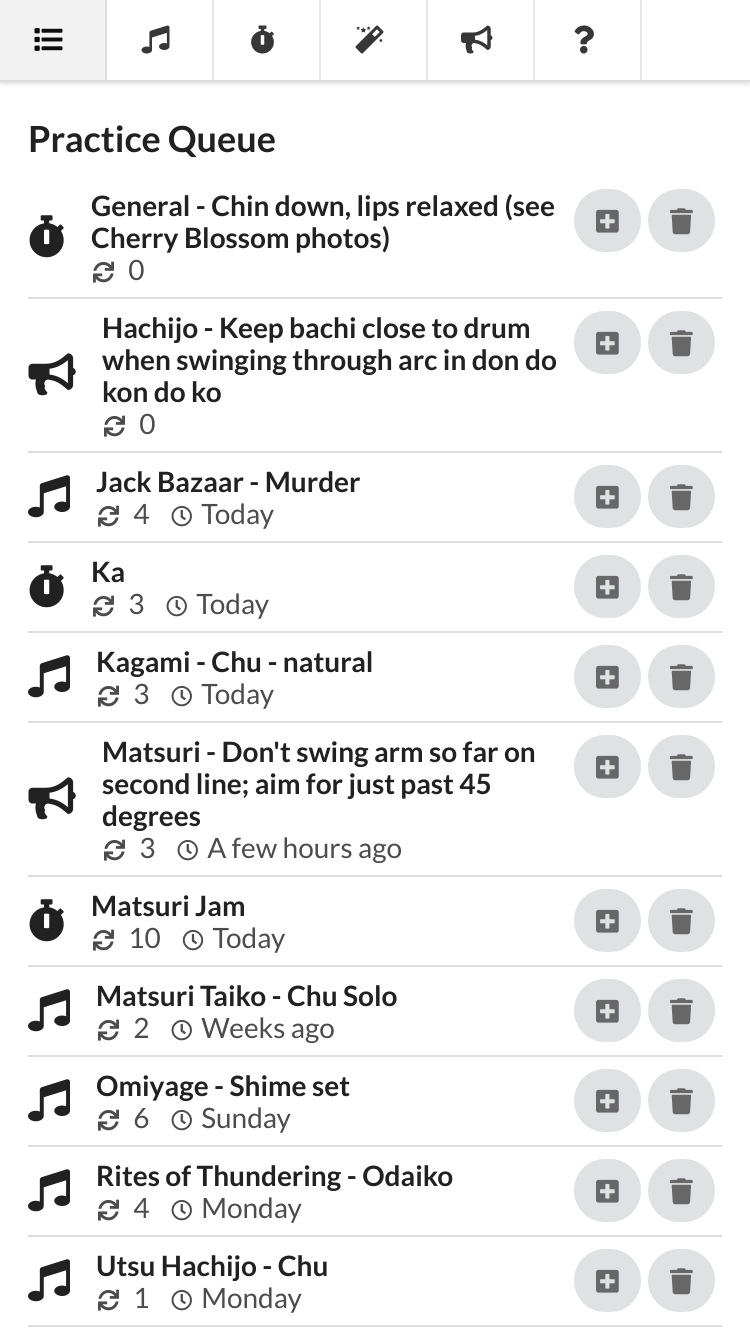Tap plus button for Matsuri Jam
The image size is (750, 1333).
point(607,921)
